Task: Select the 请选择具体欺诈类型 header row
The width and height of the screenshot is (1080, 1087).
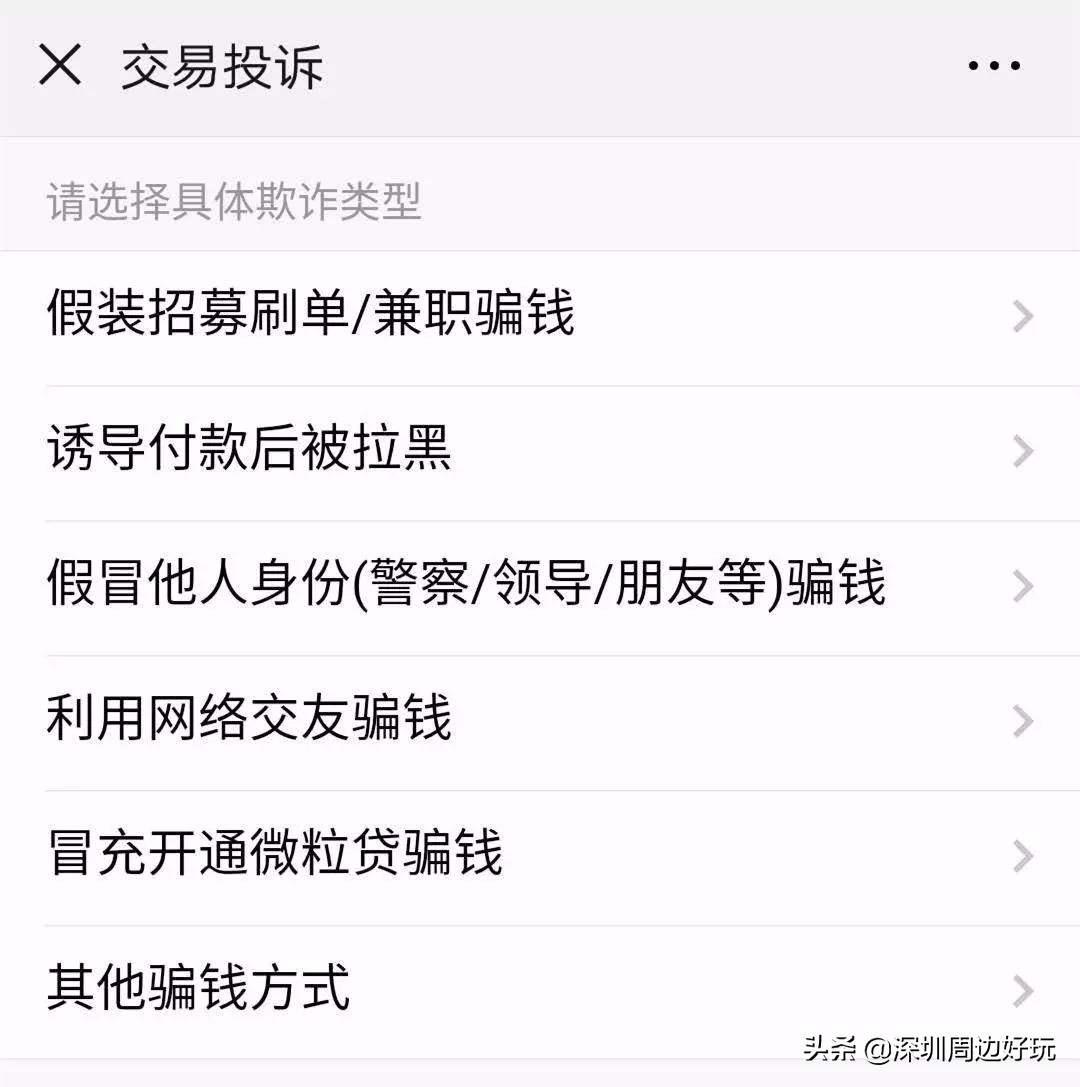Action: click(x=230, y=200)
